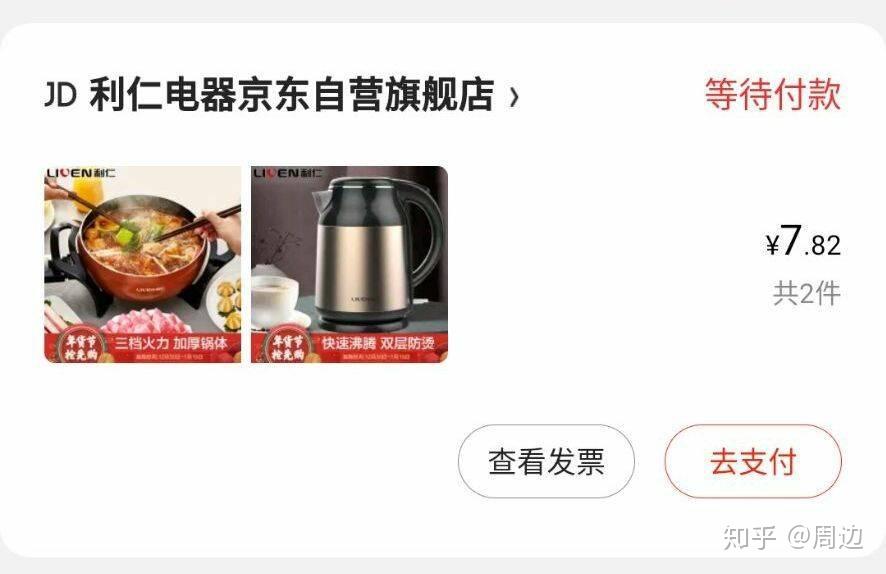
Task: Tap 去支付 to pay now
Action: click(752, 461)
